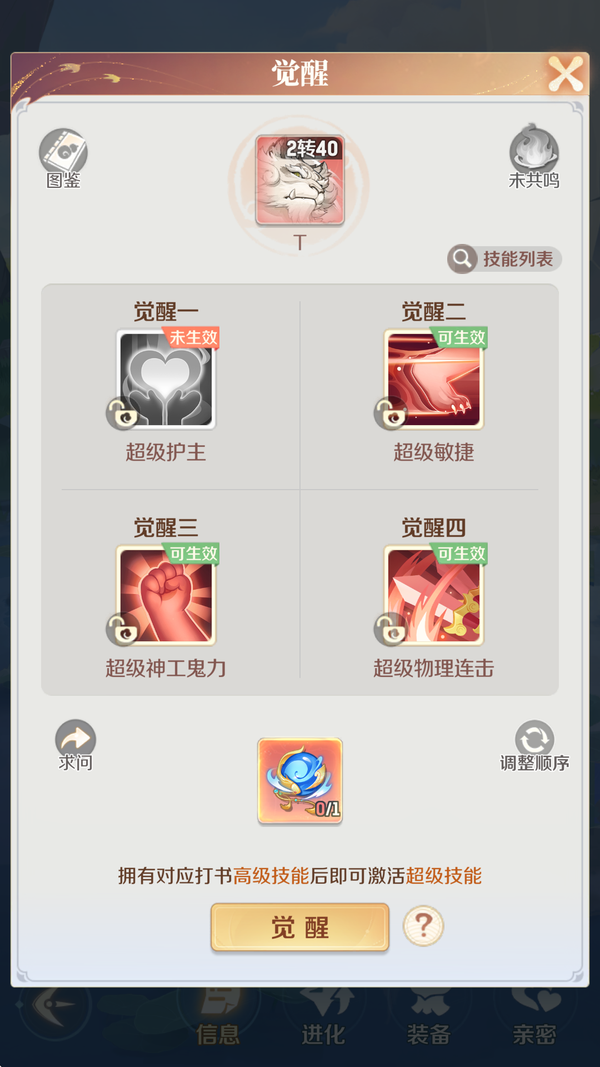Screen dimensions: 600x1067
Task: Tap the 未共鸣 resonance icon
Action: point(534,152)
